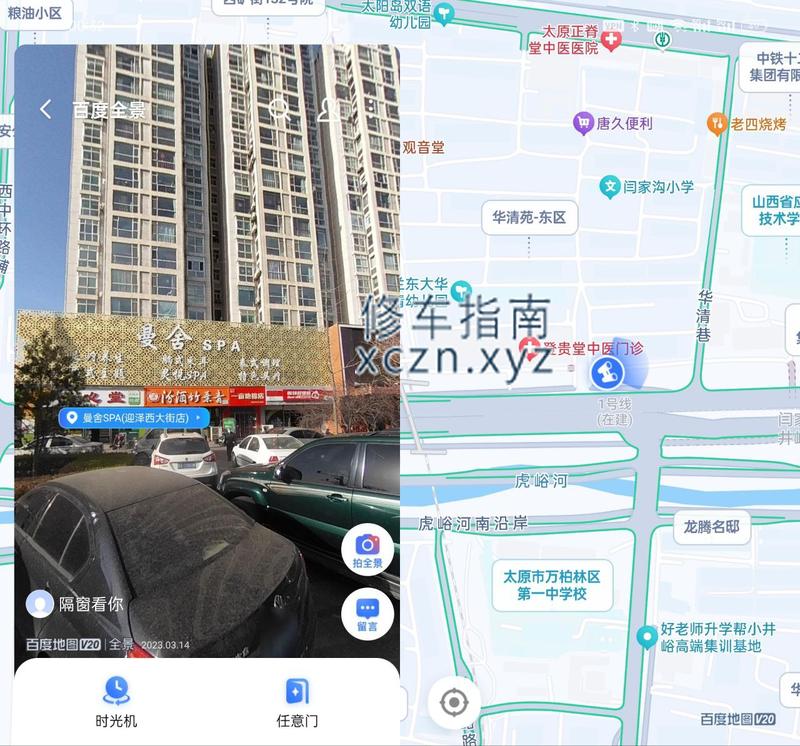800x746 pixels.
Task: Open search in the panorama header
Action: (280, 110)
